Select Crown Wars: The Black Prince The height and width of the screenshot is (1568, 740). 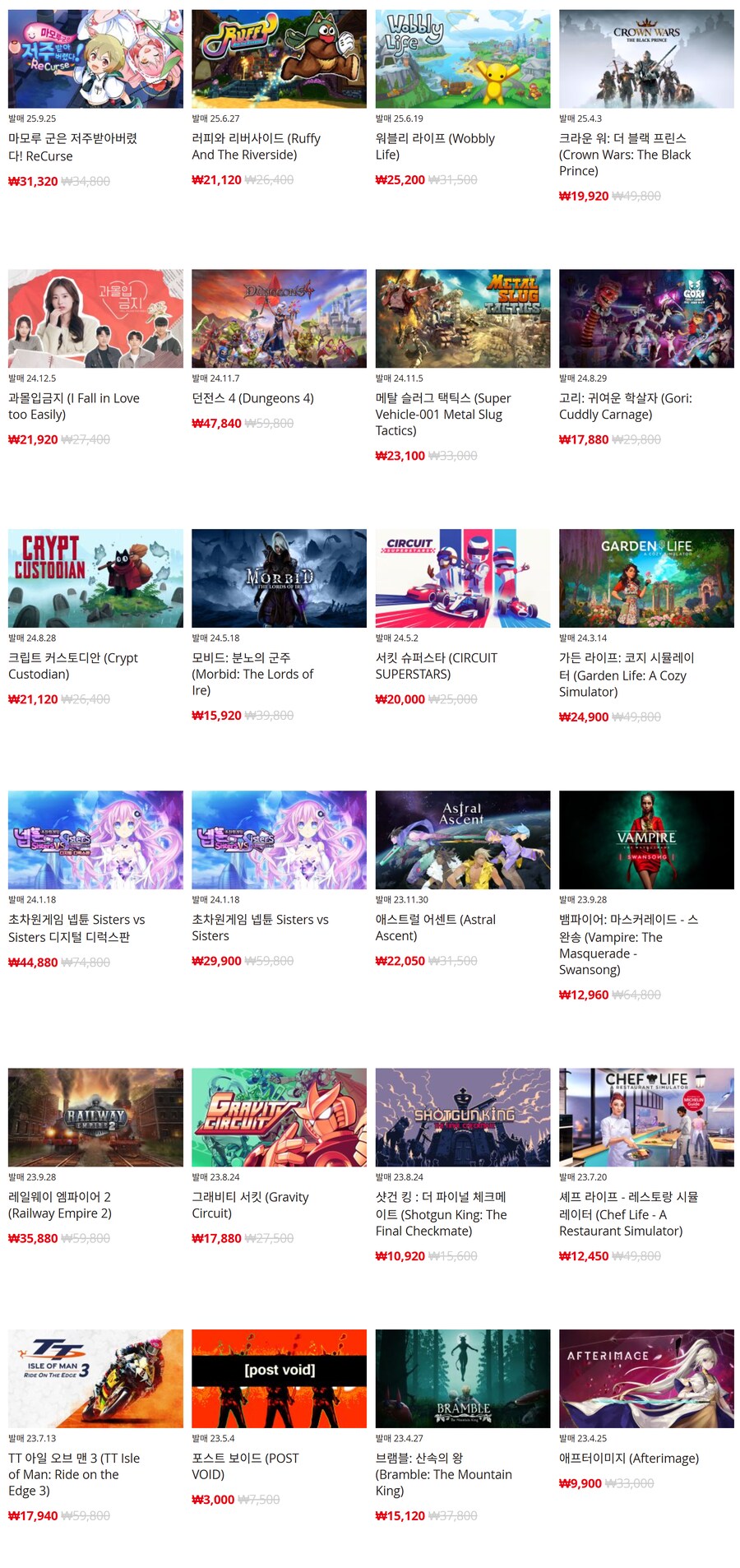pyautogui.click(x=646, y=59)
